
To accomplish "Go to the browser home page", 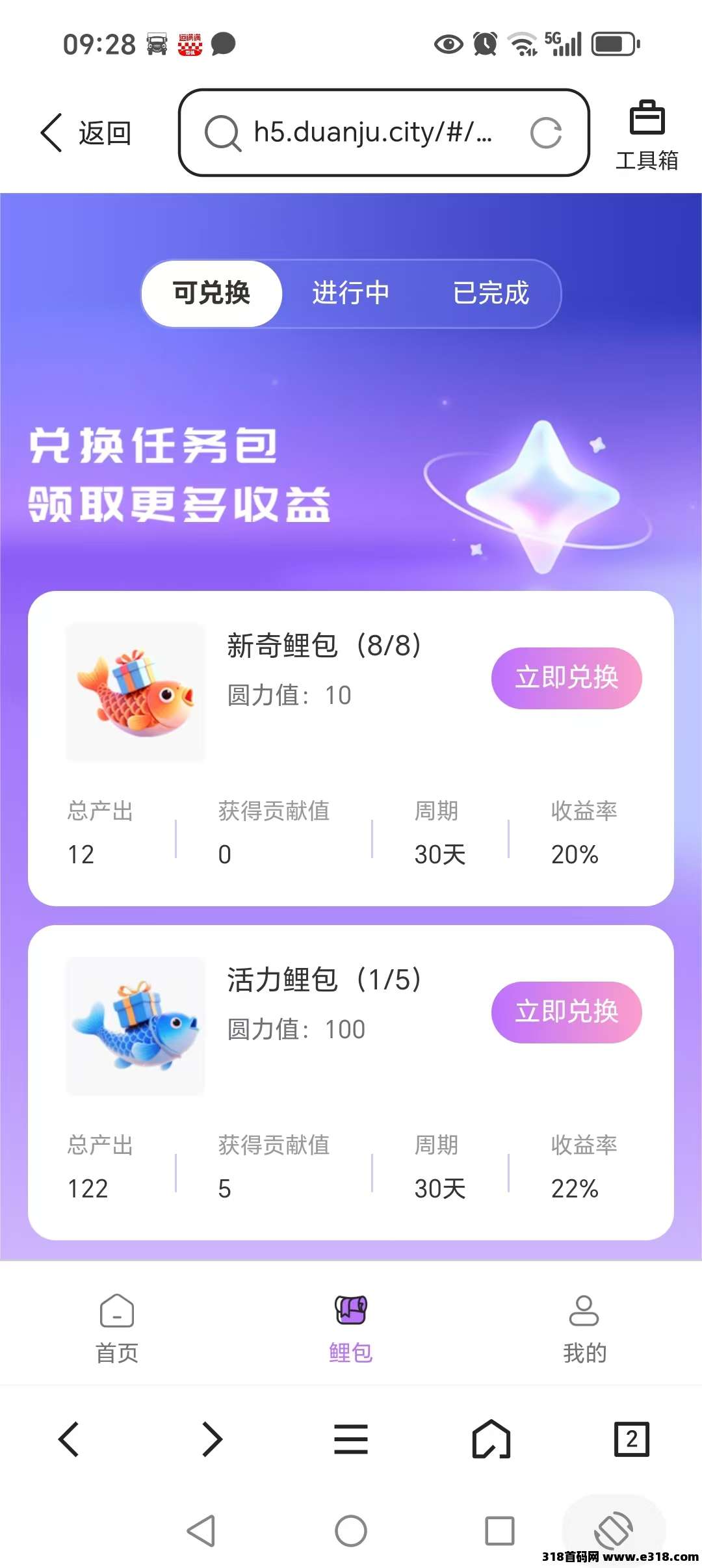I will [x=491, y=1439].
